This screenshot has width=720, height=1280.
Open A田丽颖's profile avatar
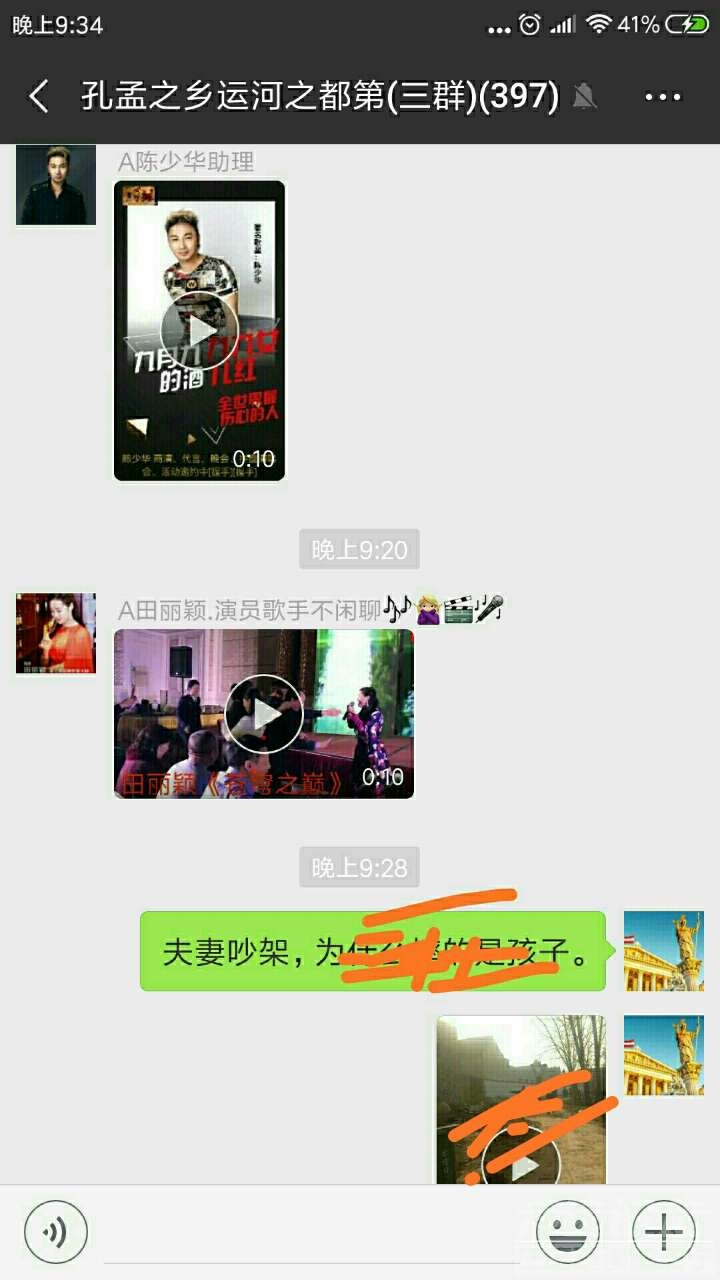click(56, 633)
